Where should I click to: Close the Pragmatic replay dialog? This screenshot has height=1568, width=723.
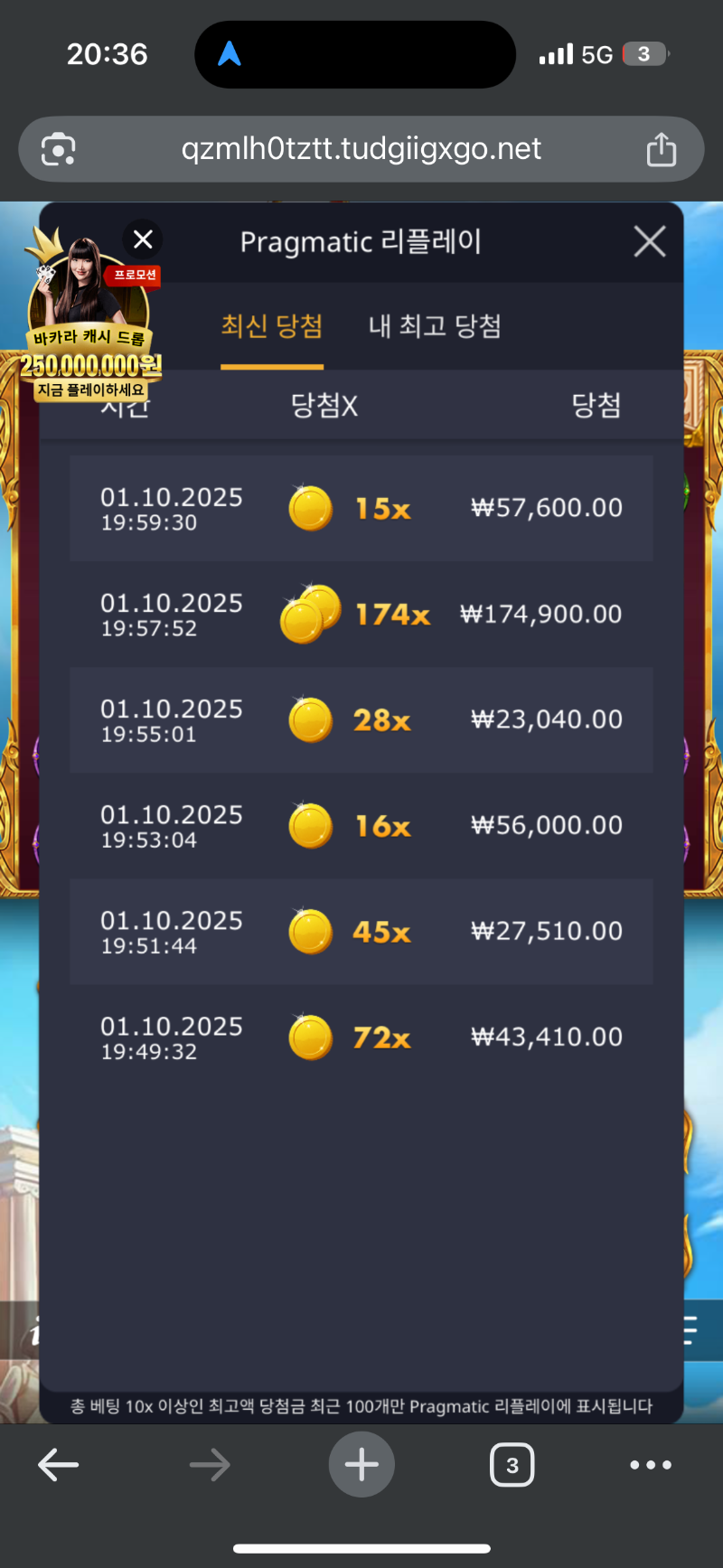pyautogui.click(x=650, y=241)
